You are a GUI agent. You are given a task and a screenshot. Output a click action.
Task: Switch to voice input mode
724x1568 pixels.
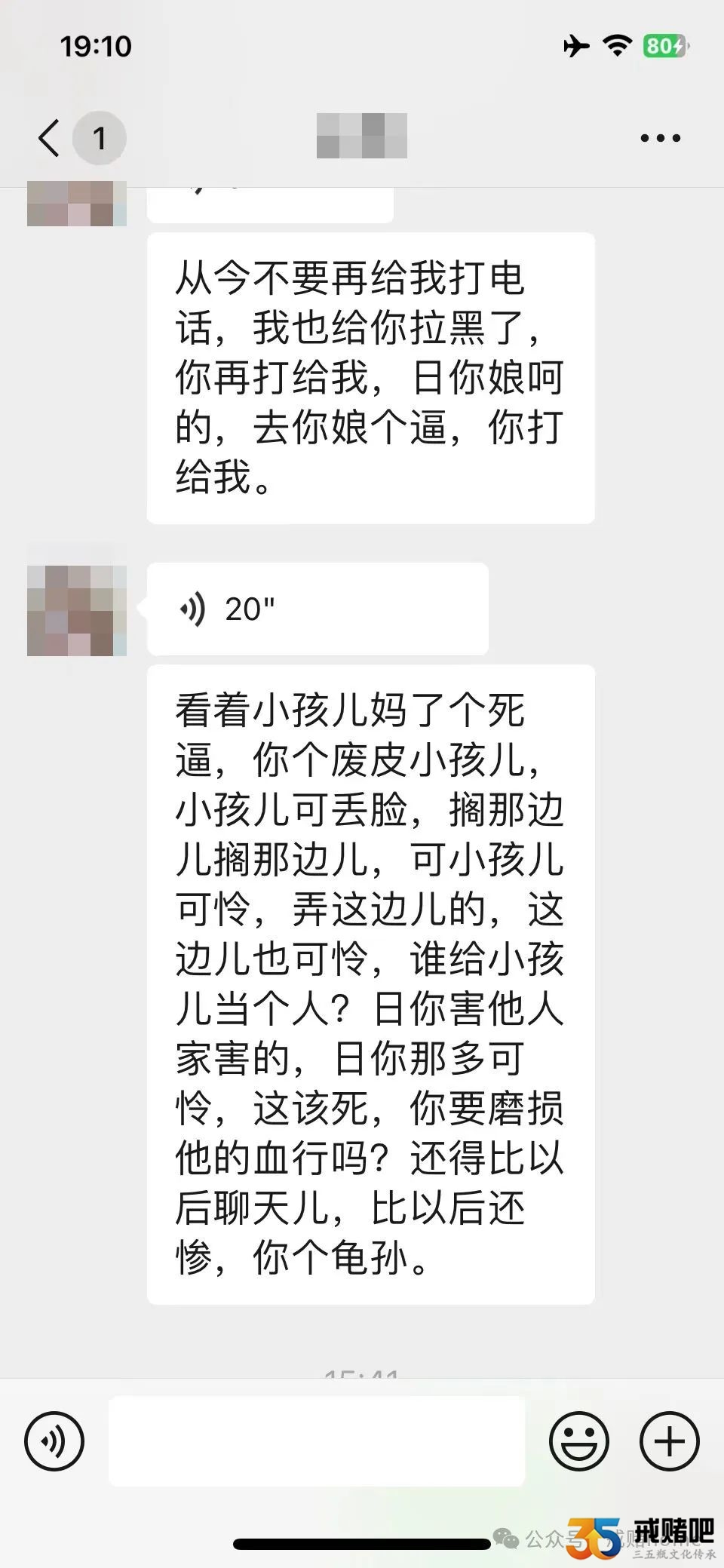point(54,1441)
